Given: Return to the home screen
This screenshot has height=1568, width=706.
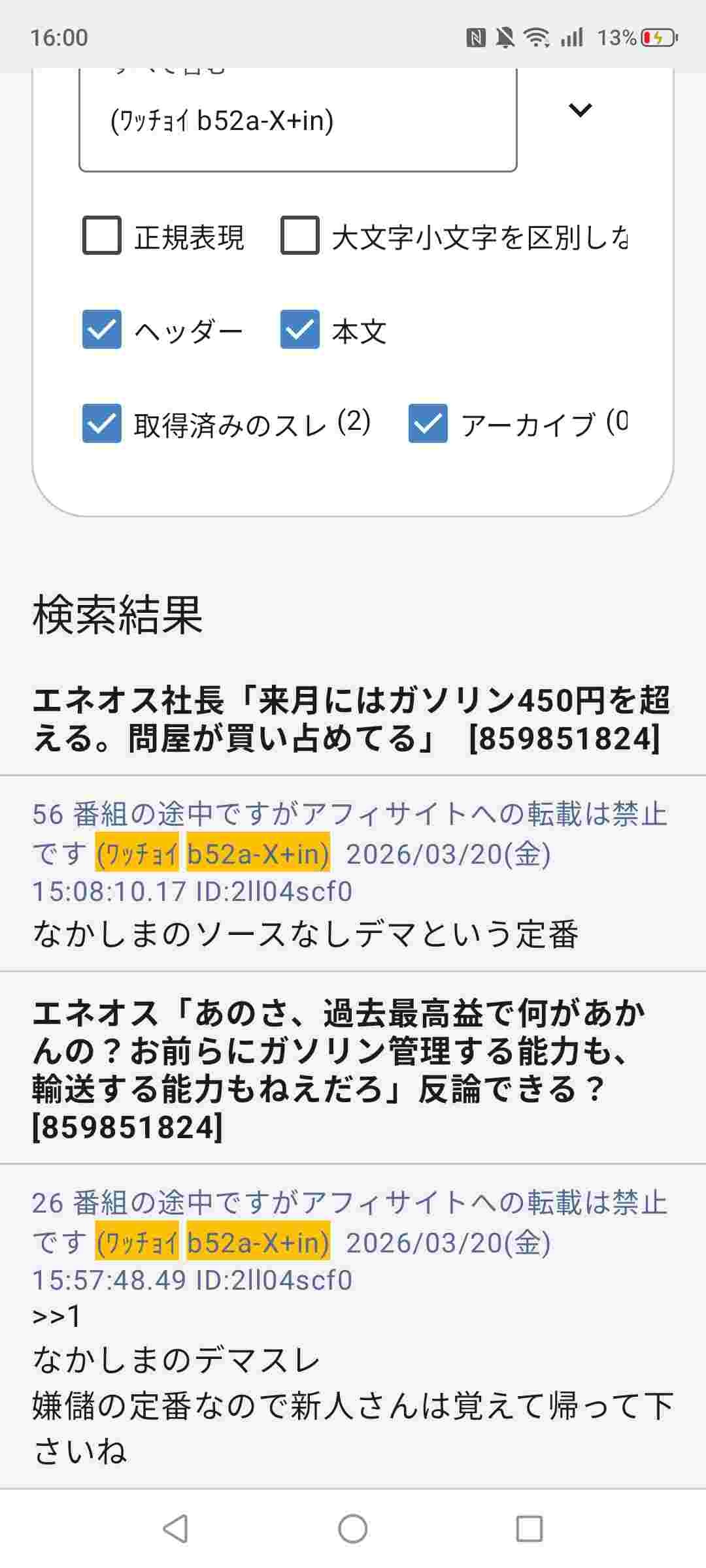Looking at the screenshot, I should click(x=353, y=1529).
